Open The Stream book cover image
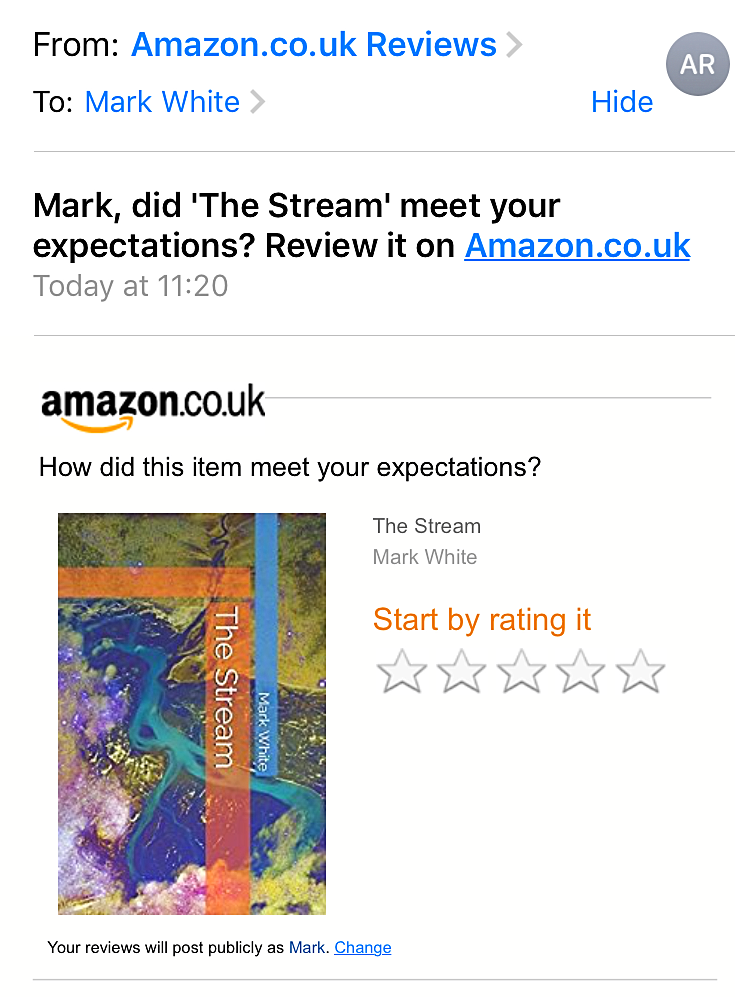 192,713
